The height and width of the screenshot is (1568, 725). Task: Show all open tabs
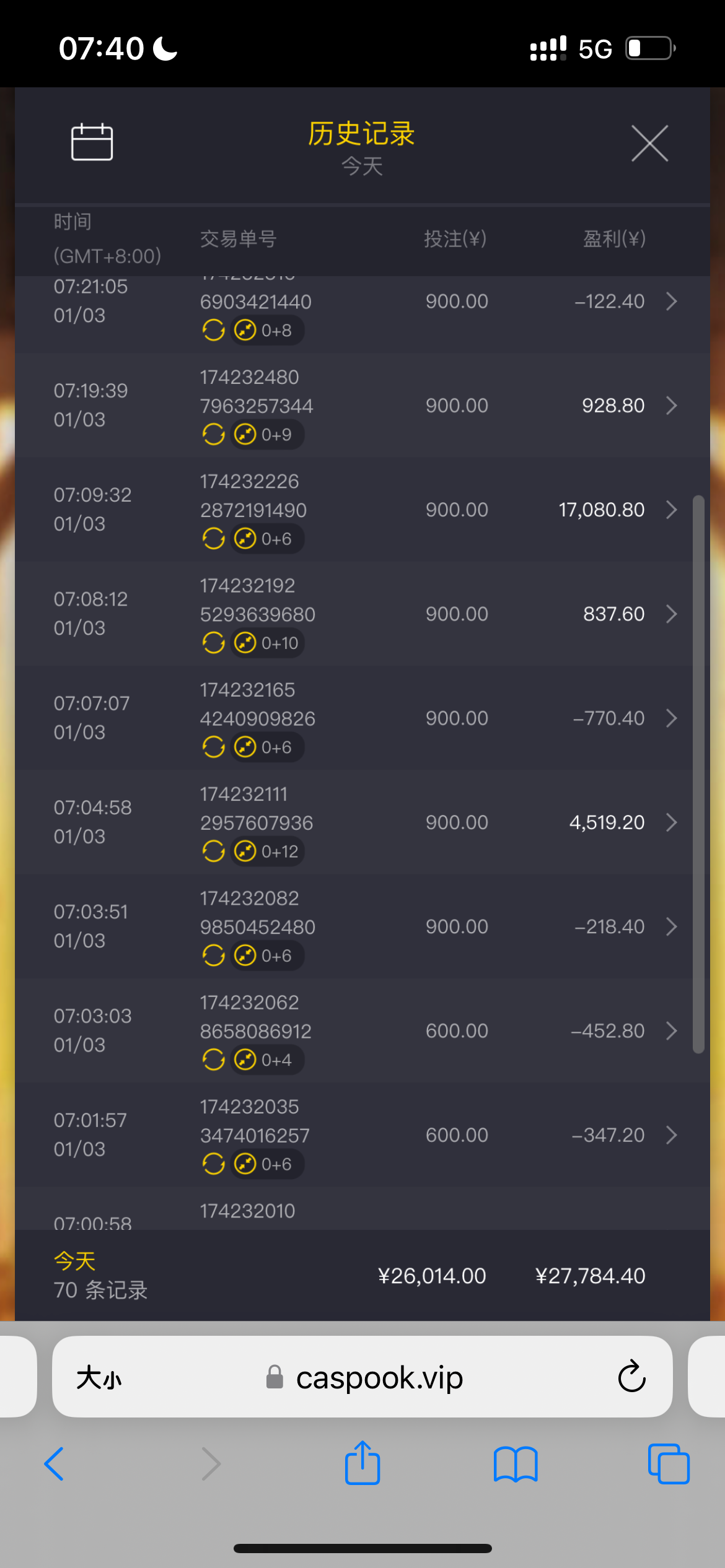668,1464
